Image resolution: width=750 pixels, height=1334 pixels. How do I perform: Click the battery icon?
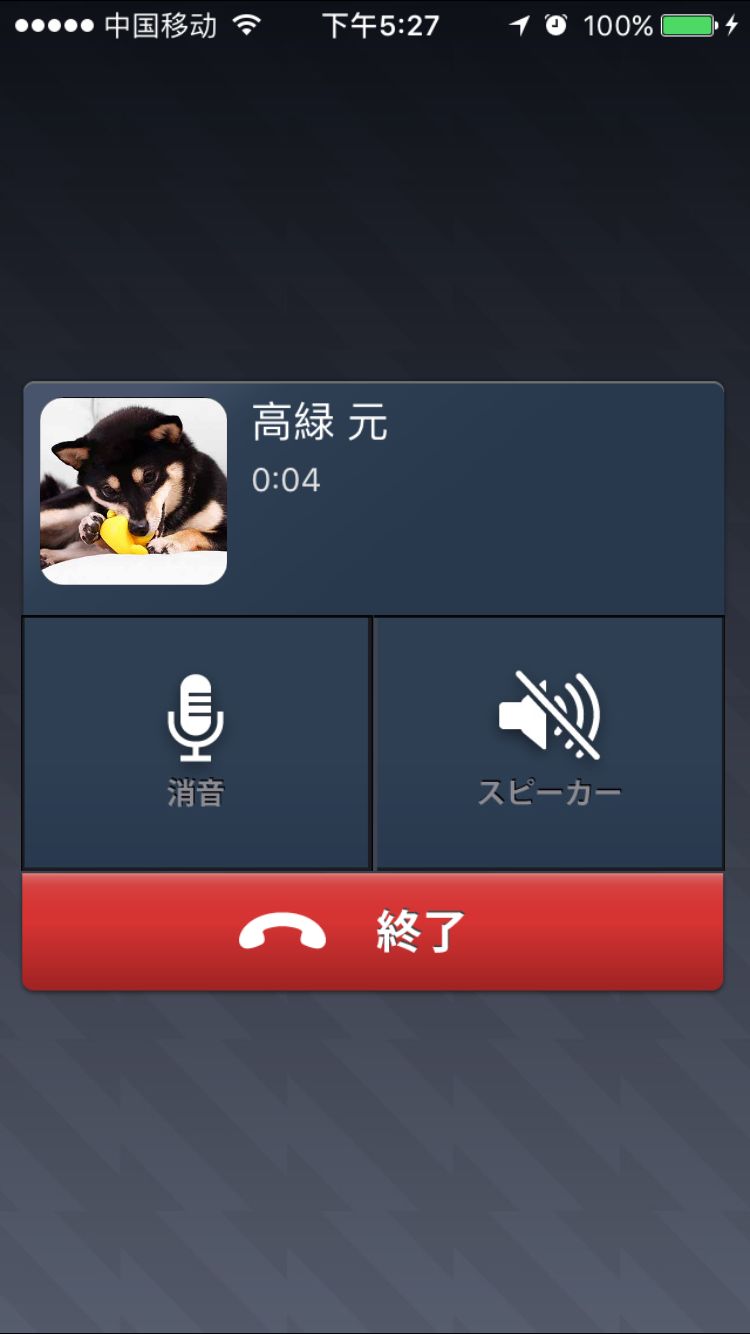coord(688,27)
